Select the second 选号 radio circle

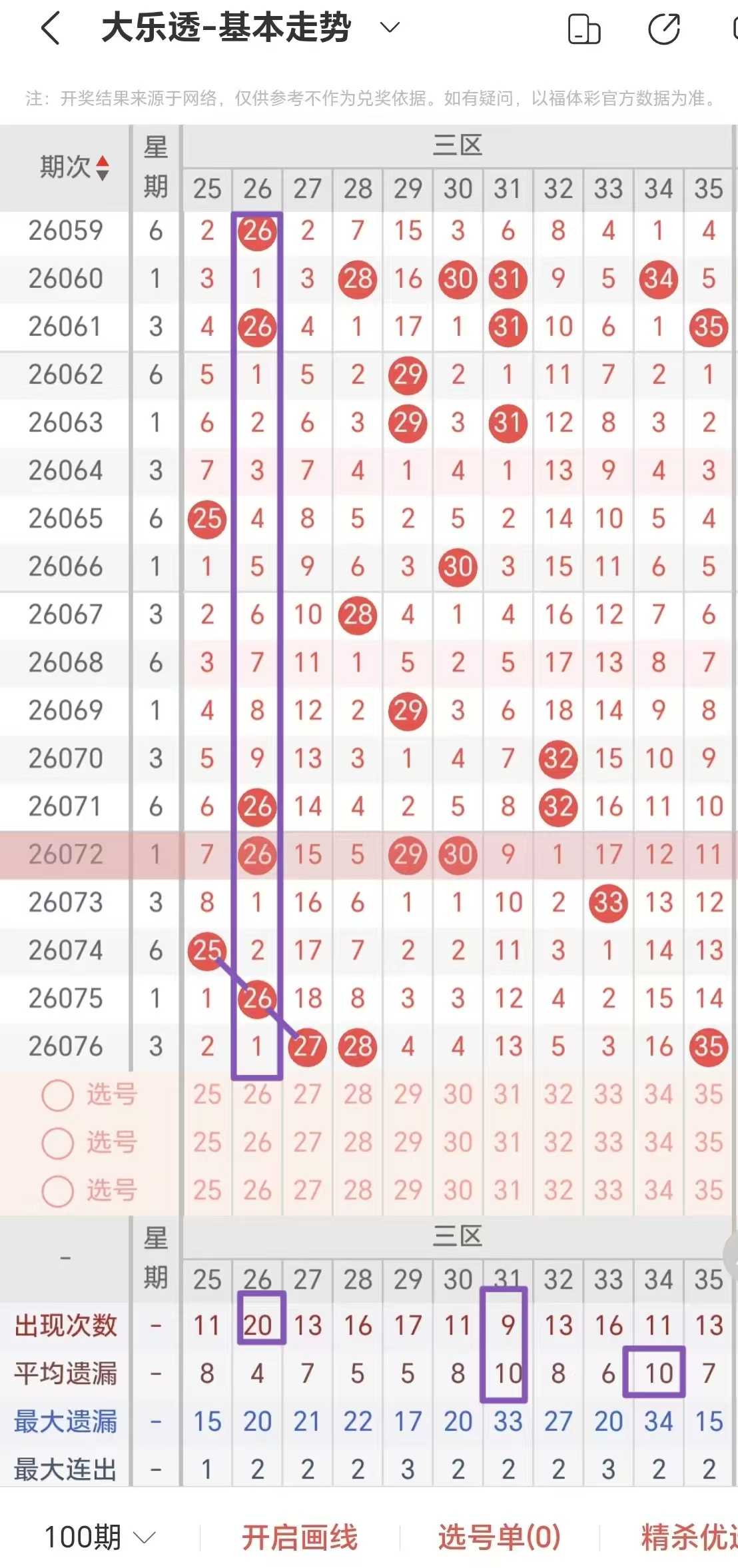(x=57, y=1143)
